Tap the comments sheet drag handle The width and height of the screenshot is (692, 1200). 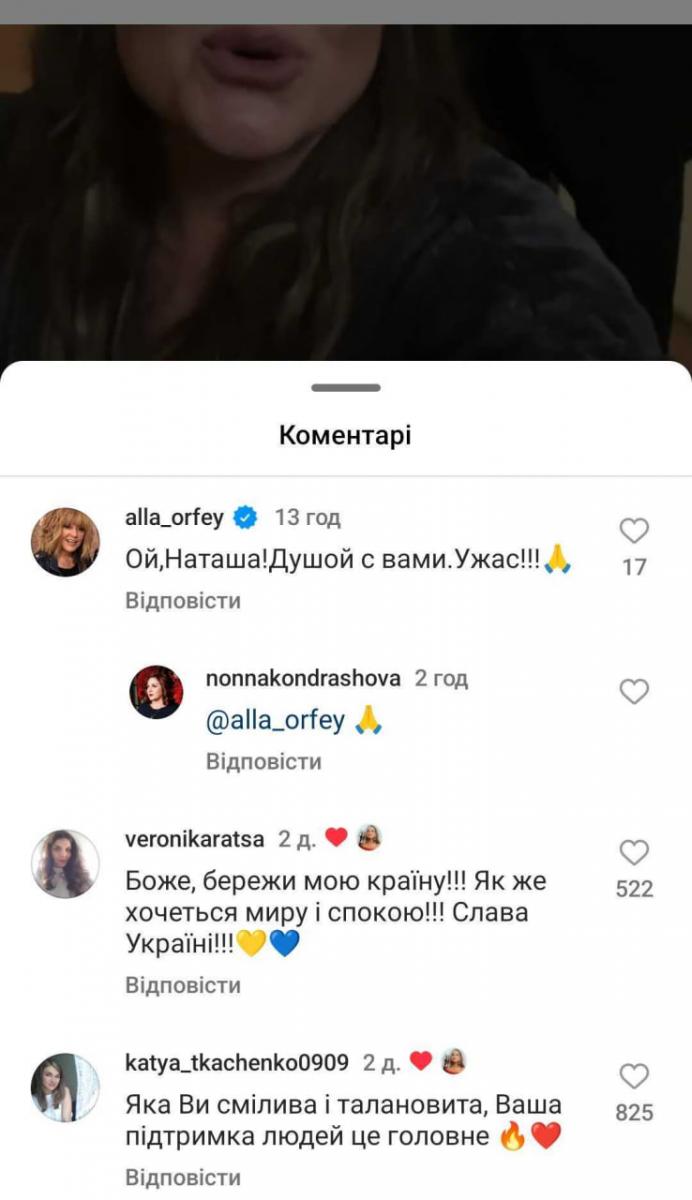tap(346, 388)
